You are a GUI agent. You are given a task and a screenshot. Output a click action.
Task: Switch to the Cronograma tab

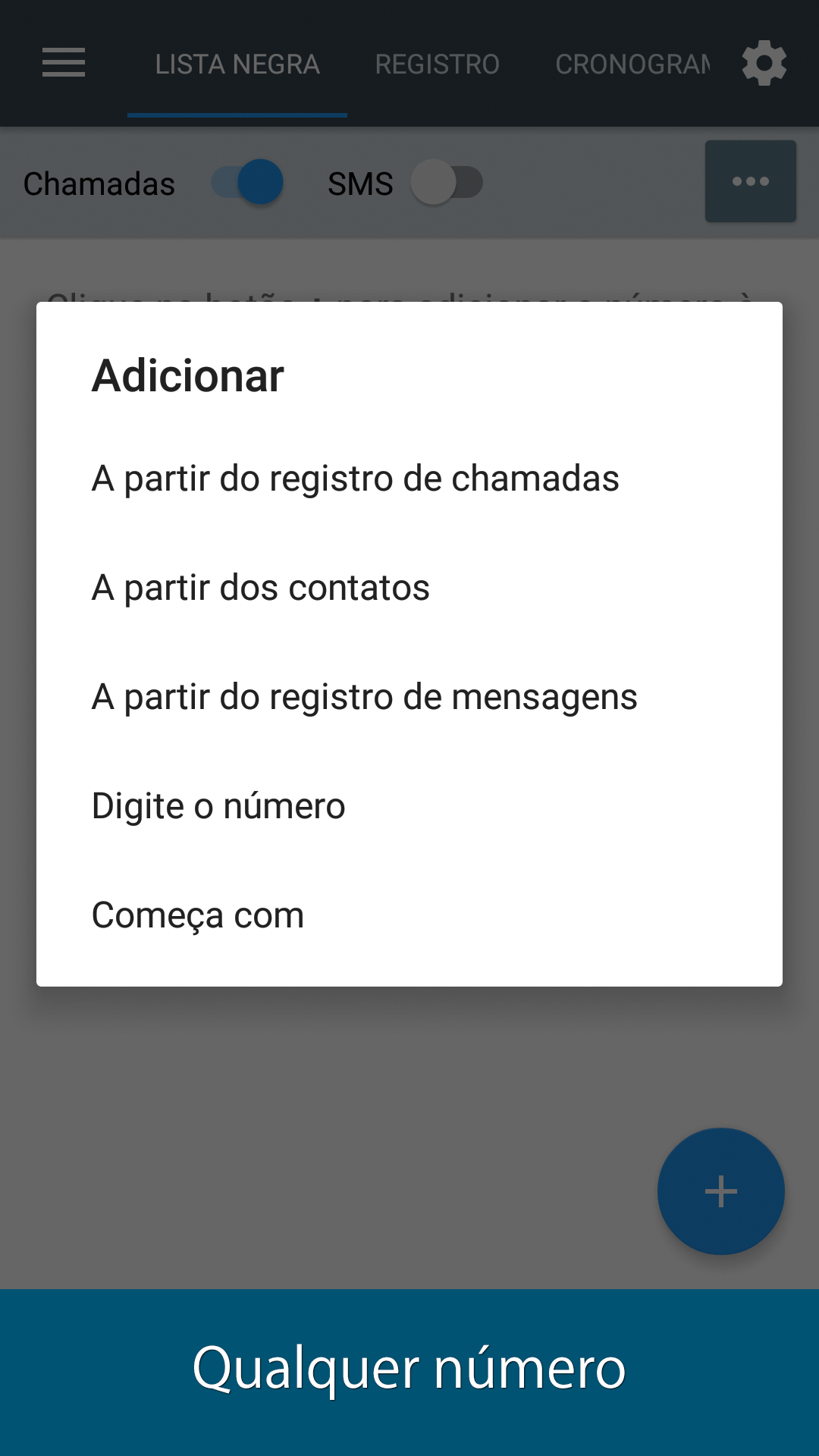[x=632, y=64]
